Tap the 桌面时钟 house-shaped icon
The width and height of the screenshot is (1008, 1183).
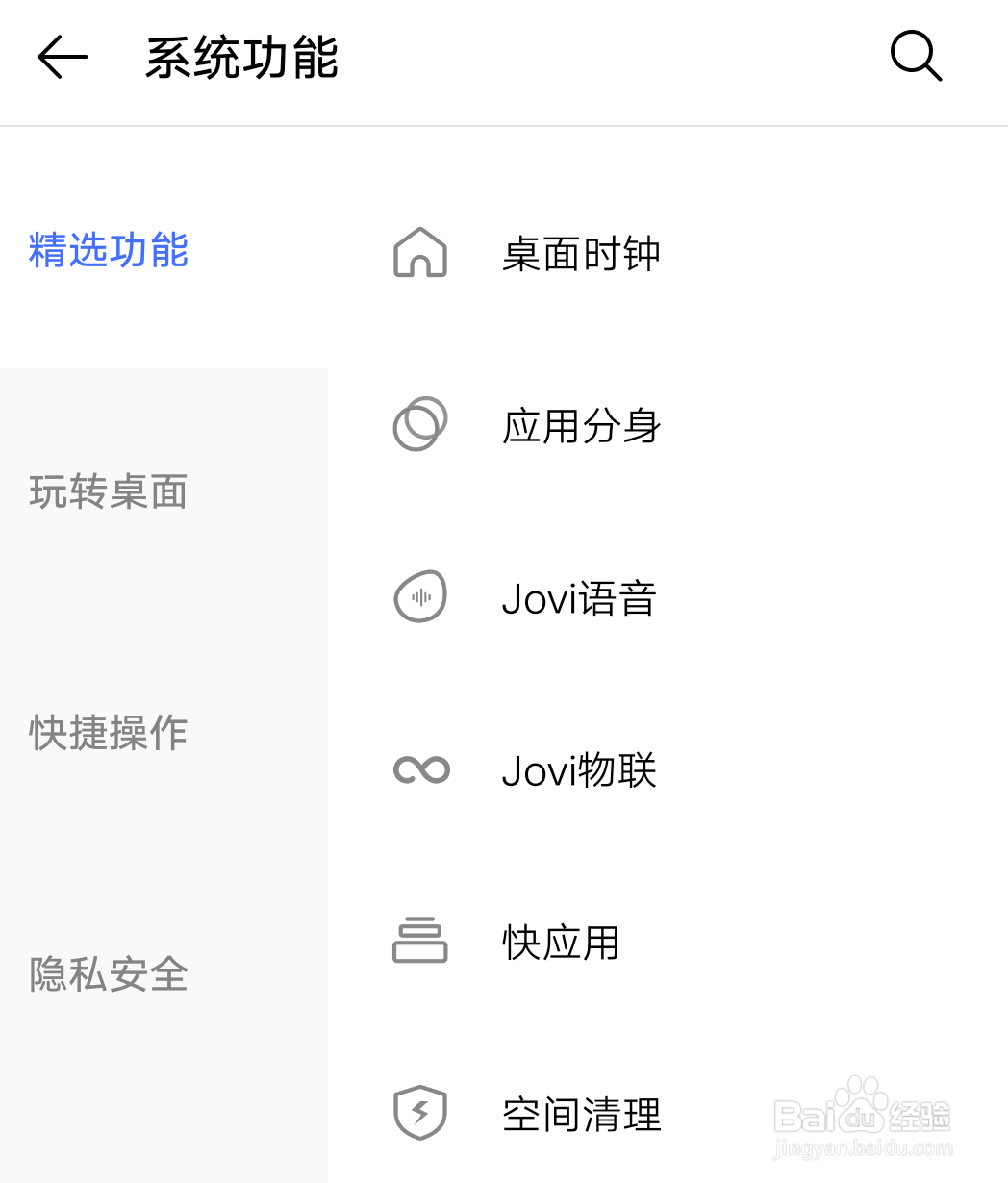coord(419,252)
